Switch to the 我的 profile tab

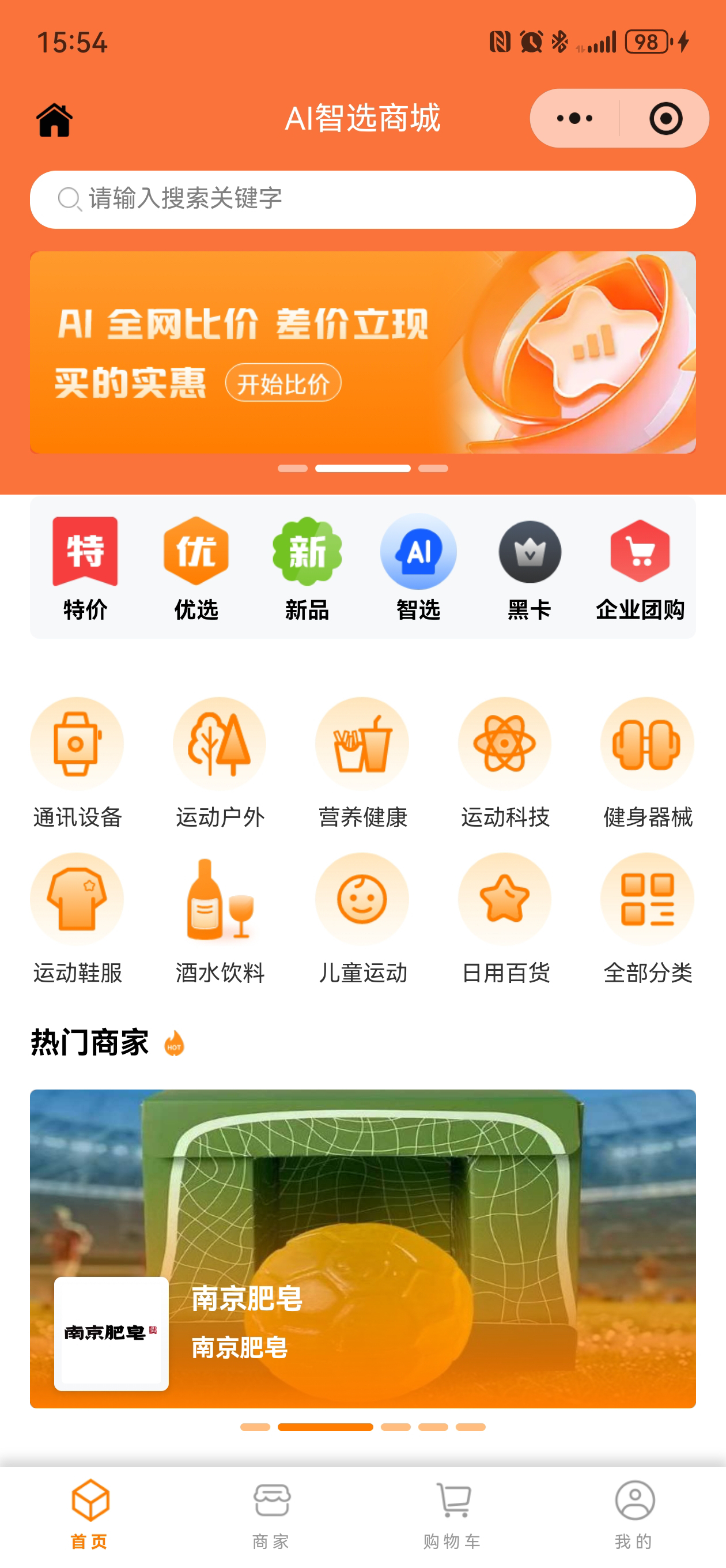pos(634,1514)
